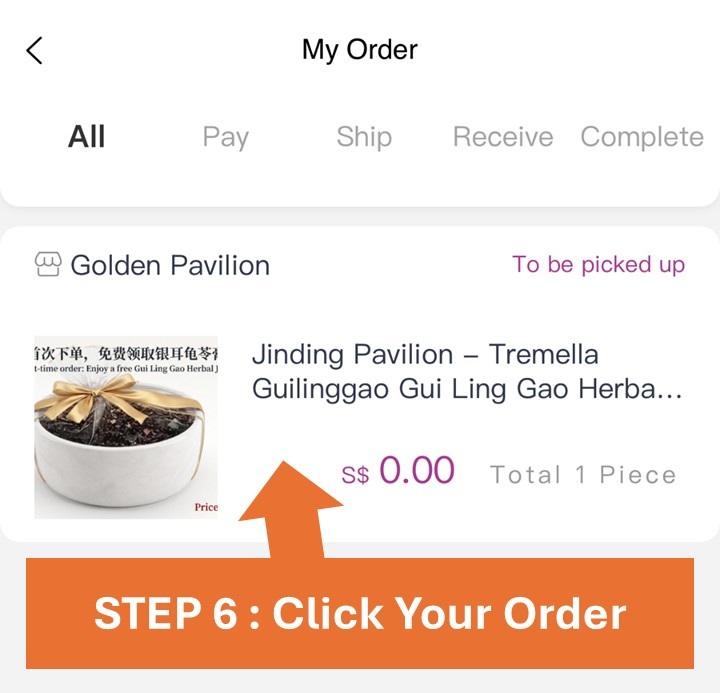720x693 pixels.
Task: Switch to the Pay tab
Action: 225,137
